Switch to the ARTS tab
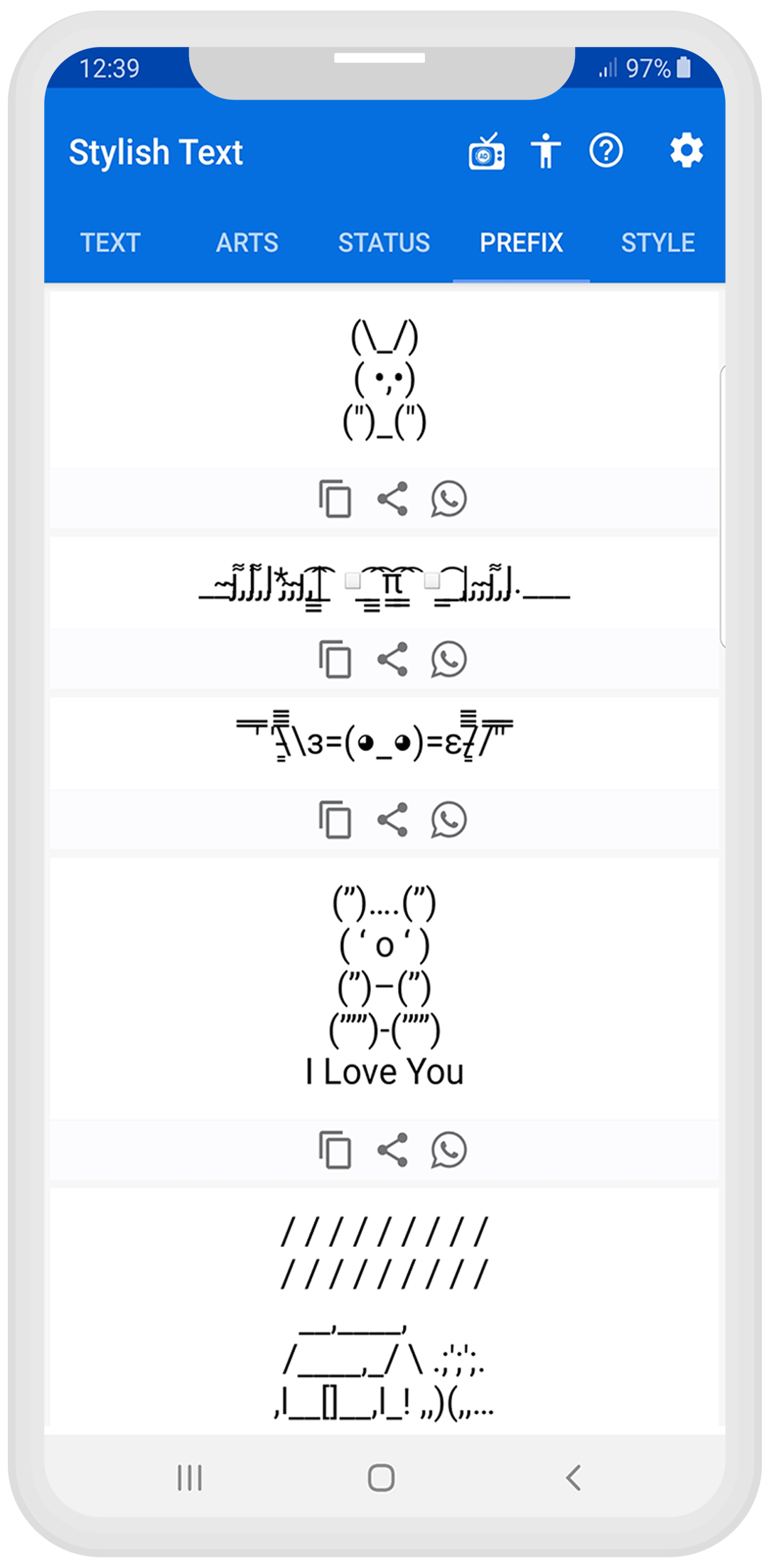This screenshot has height=1568, width=769. click(x=247, y=243)
